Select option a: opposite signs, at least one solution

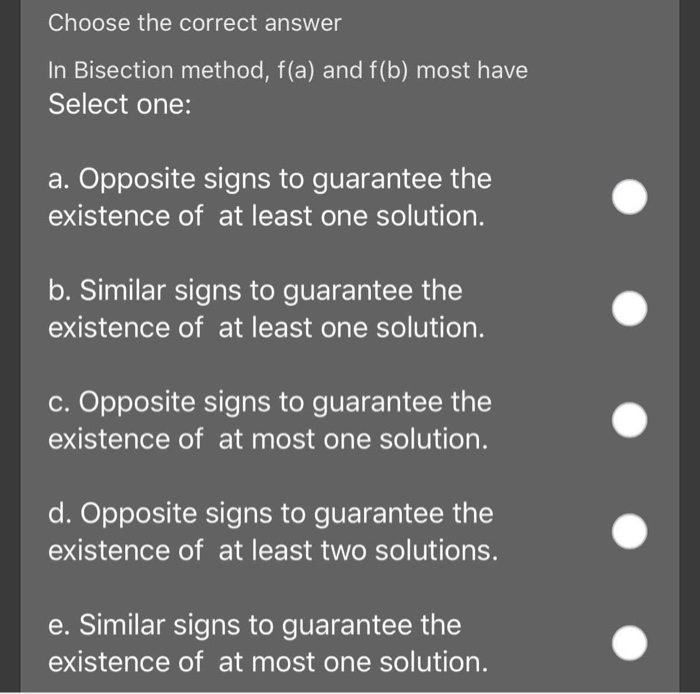630,198
